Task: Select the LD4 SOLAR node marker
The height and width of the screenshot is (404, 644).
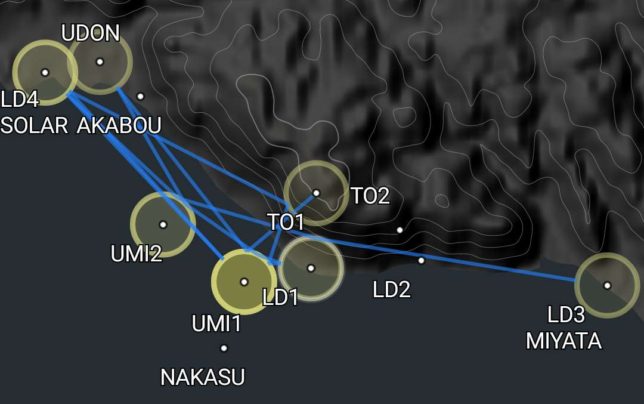Action: click(45, 72)
